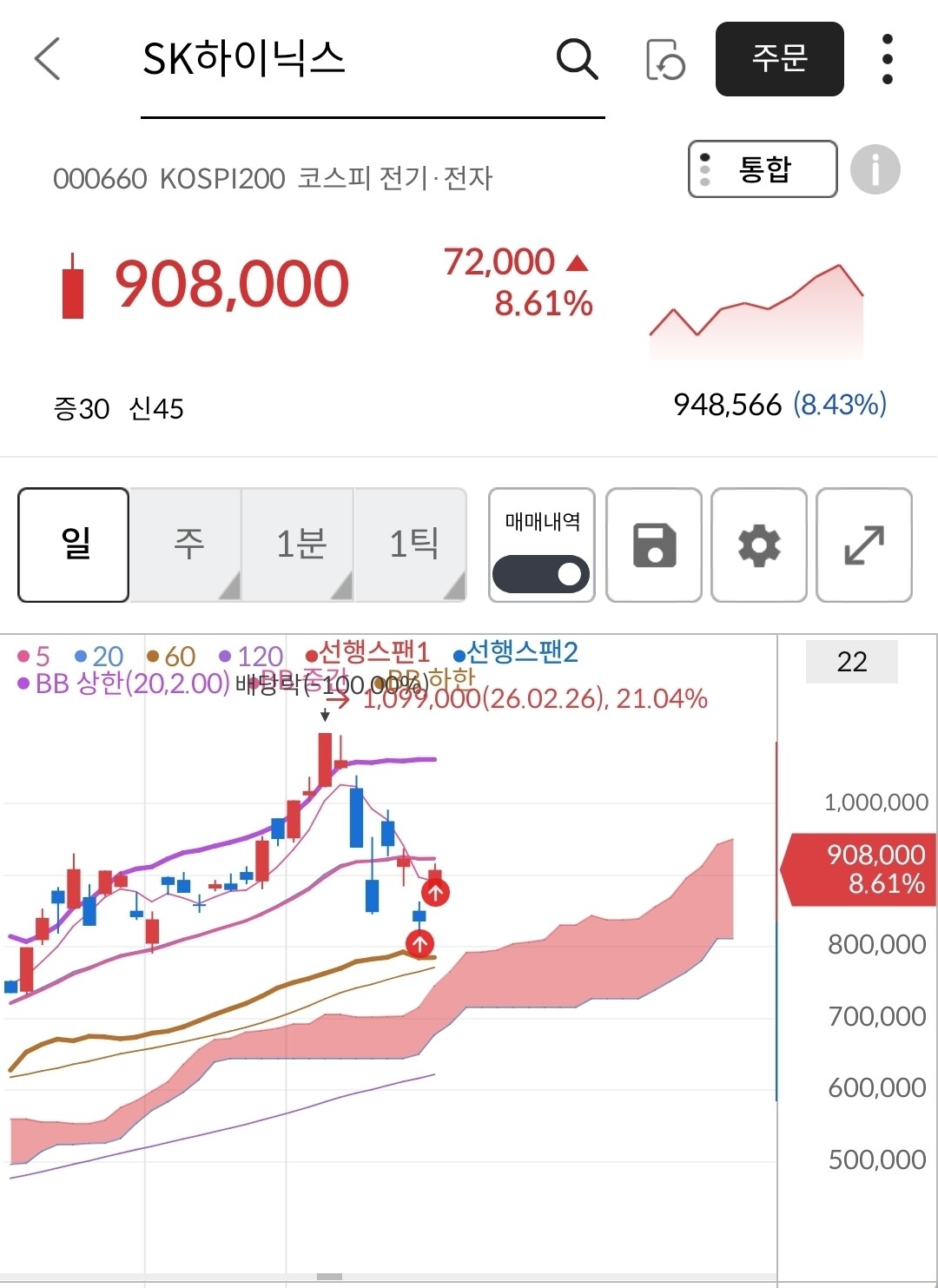Save the chart with the disk icon
Screen dimensions: 938x1288
[x=654, y=545]
